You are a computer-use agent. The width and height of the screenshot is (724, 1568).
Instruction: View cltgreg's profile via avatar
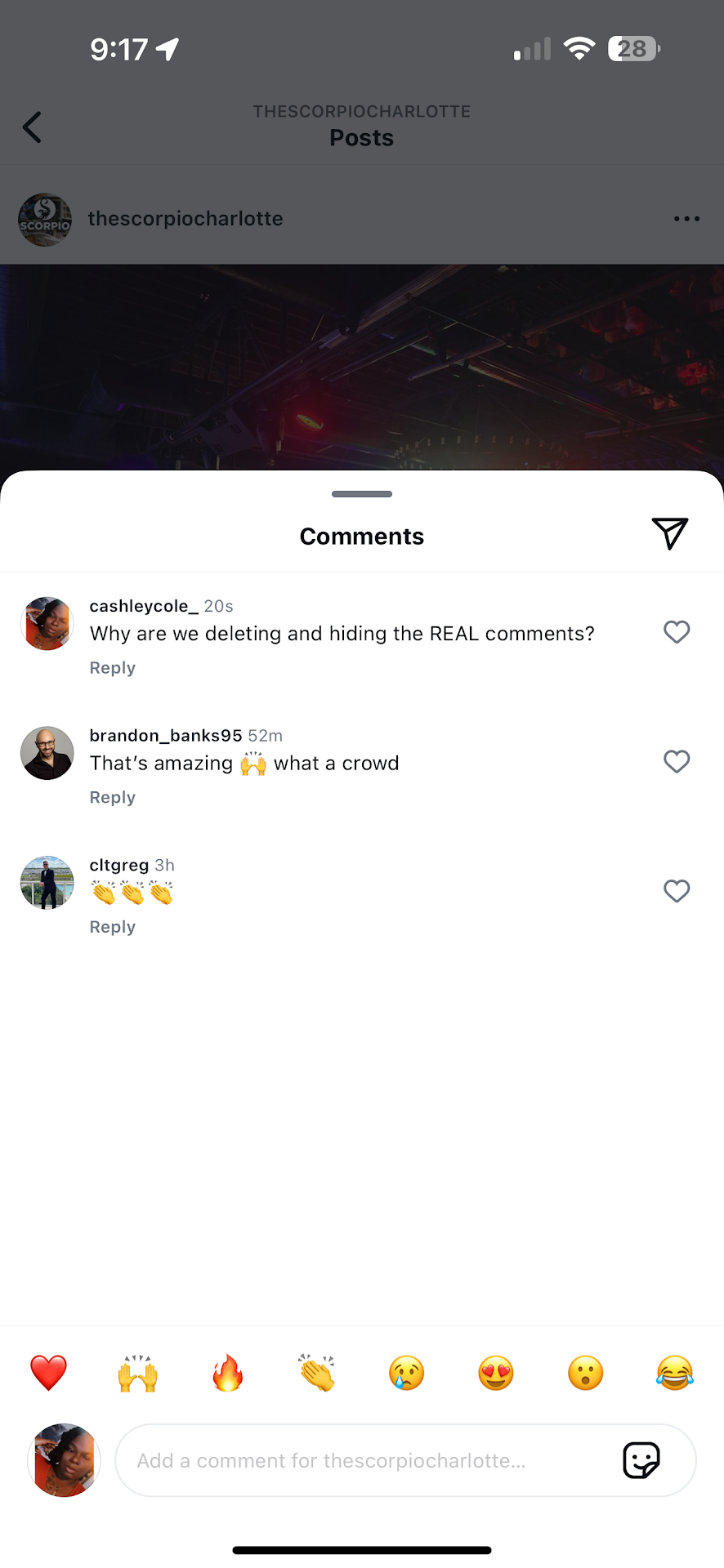pyautogui.click(x=47, y=883)
